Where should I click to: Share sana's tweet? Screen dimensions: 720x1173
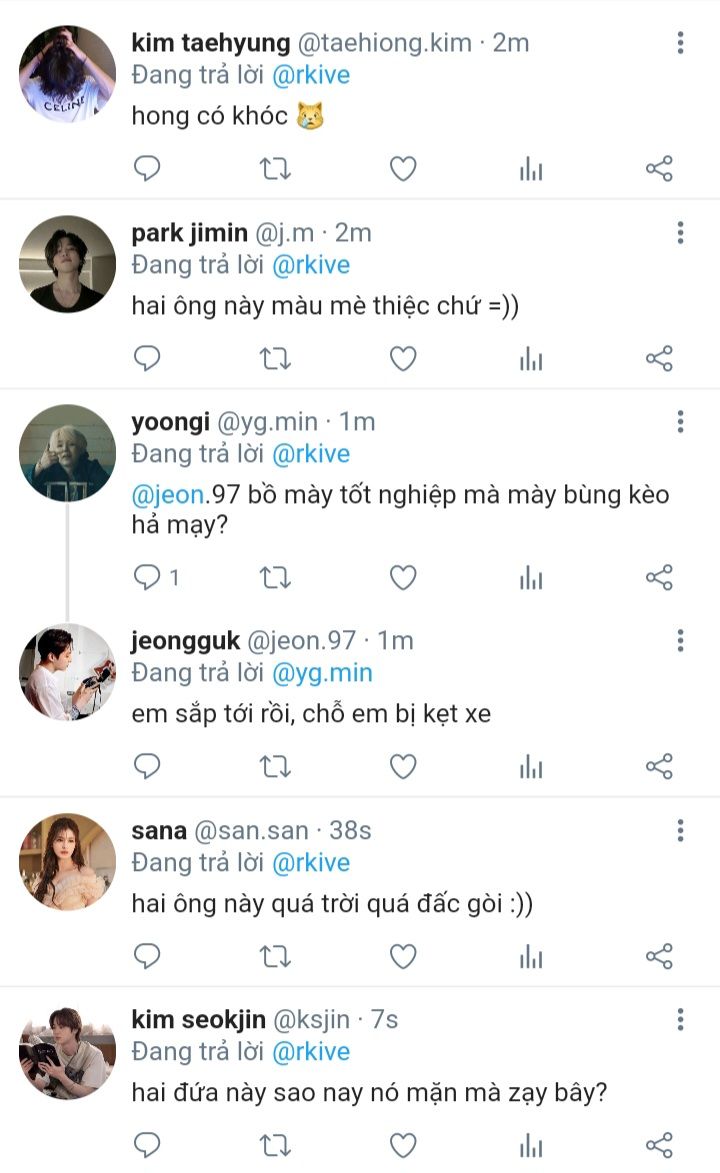(x=659, y=956)
